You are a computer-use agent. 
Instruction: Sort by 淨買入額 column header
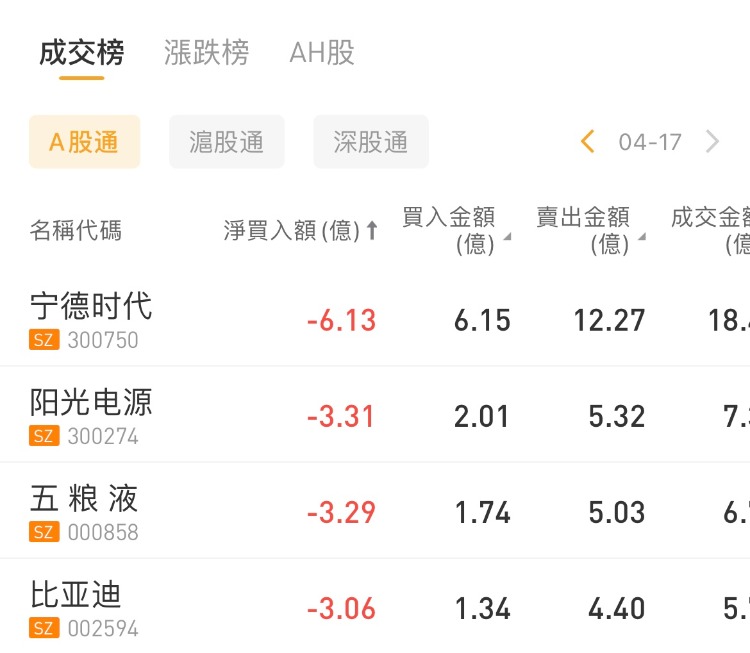pyautogui.click(x=300, y=231)
